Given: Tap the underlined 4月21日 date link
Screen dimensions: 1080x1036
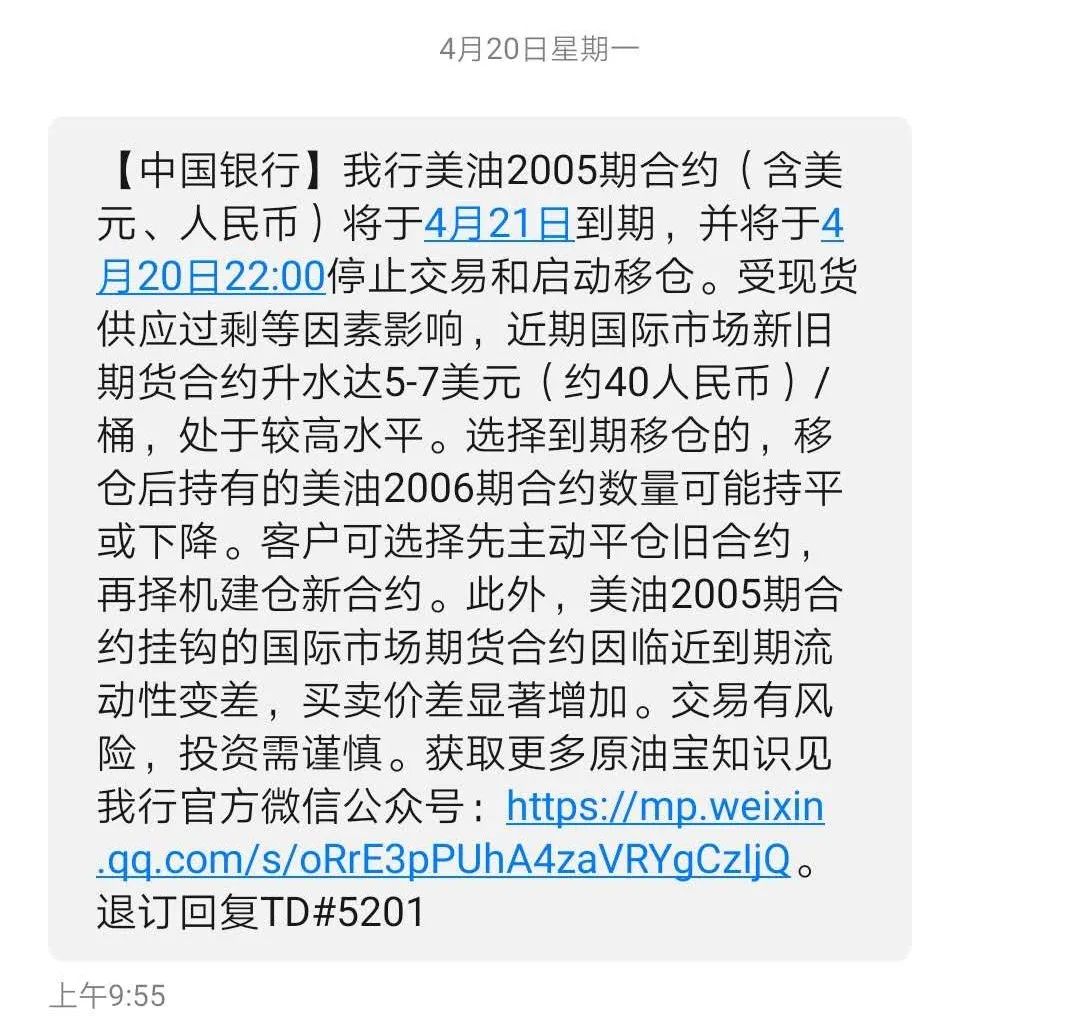Looking at the screenshot, I should coord(498,225).
